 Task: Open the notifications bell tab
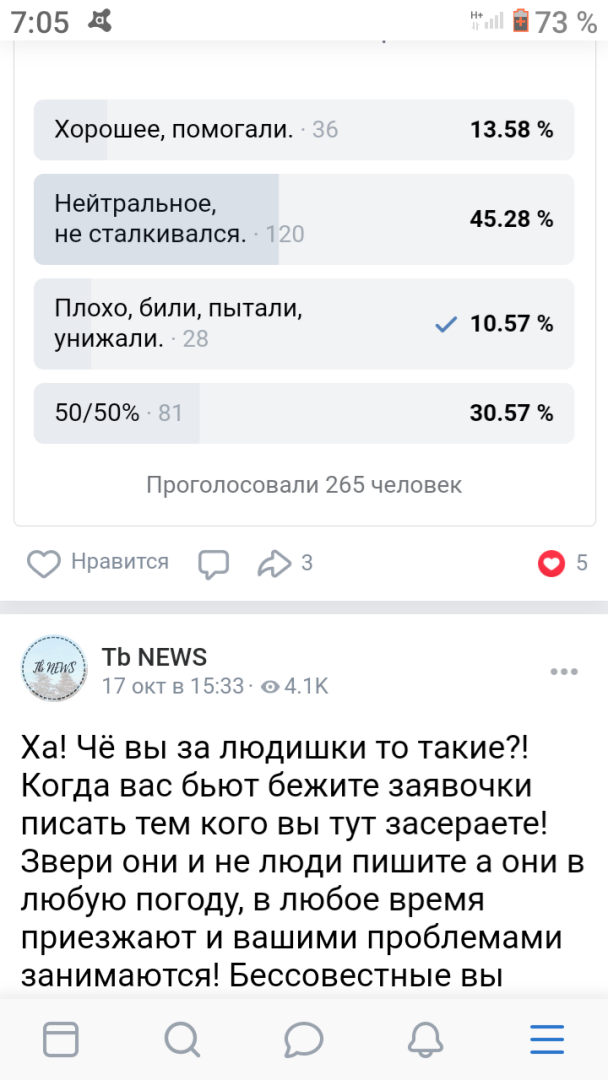tap(424, 1039)
